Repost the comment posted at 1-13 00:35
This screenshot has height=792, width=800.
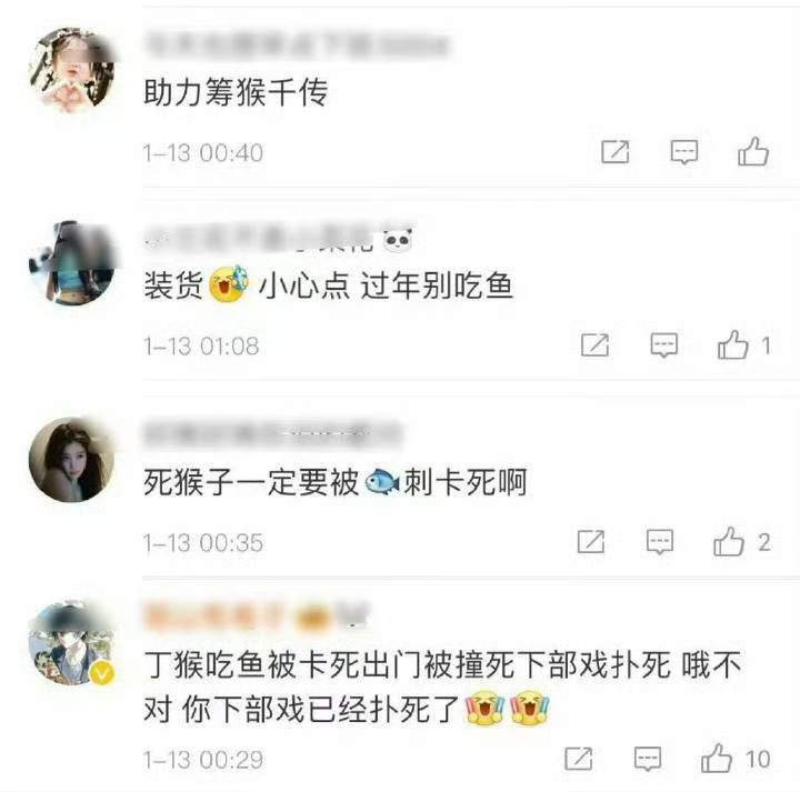[591, 542]
